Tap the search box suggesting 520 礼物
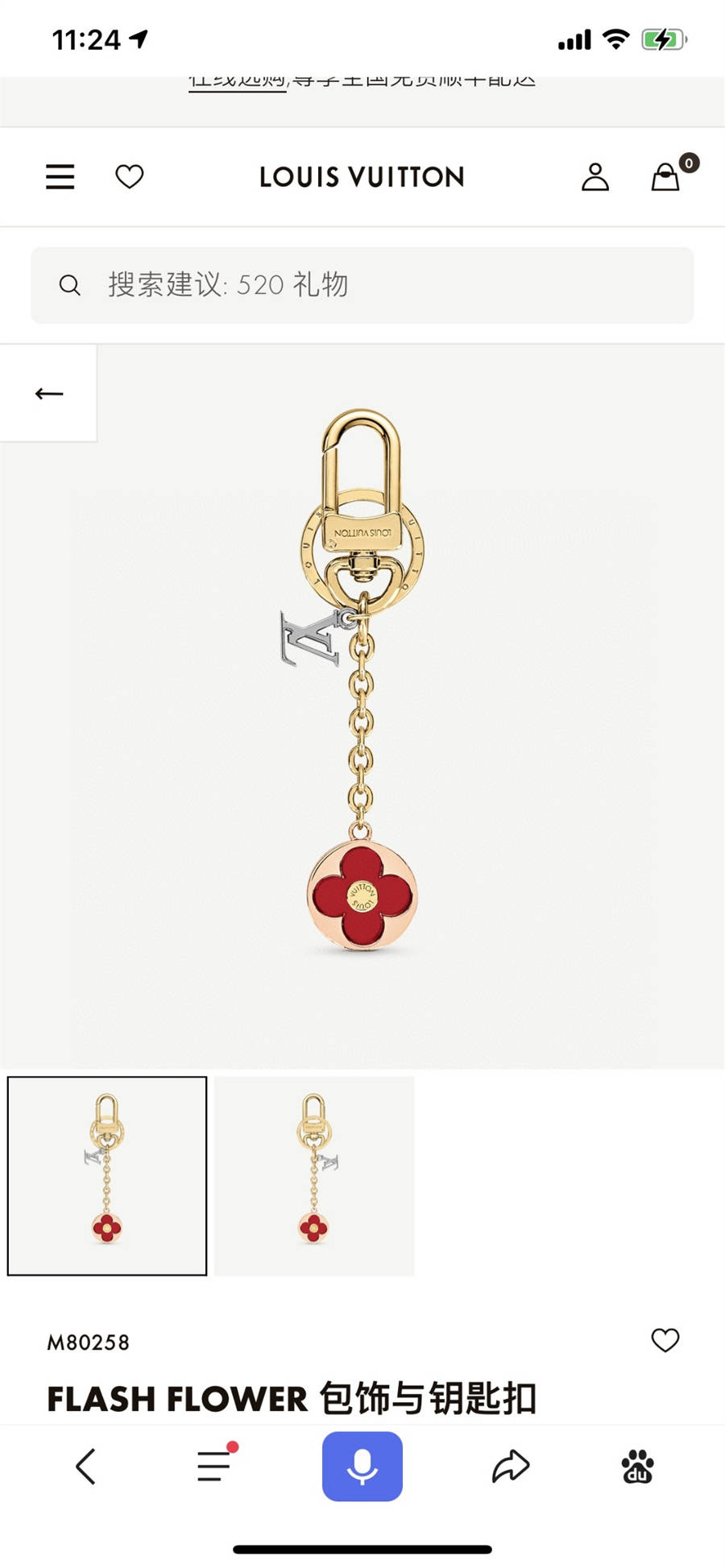Screen dimensions: 725x1568 click(x=362, y=285)
